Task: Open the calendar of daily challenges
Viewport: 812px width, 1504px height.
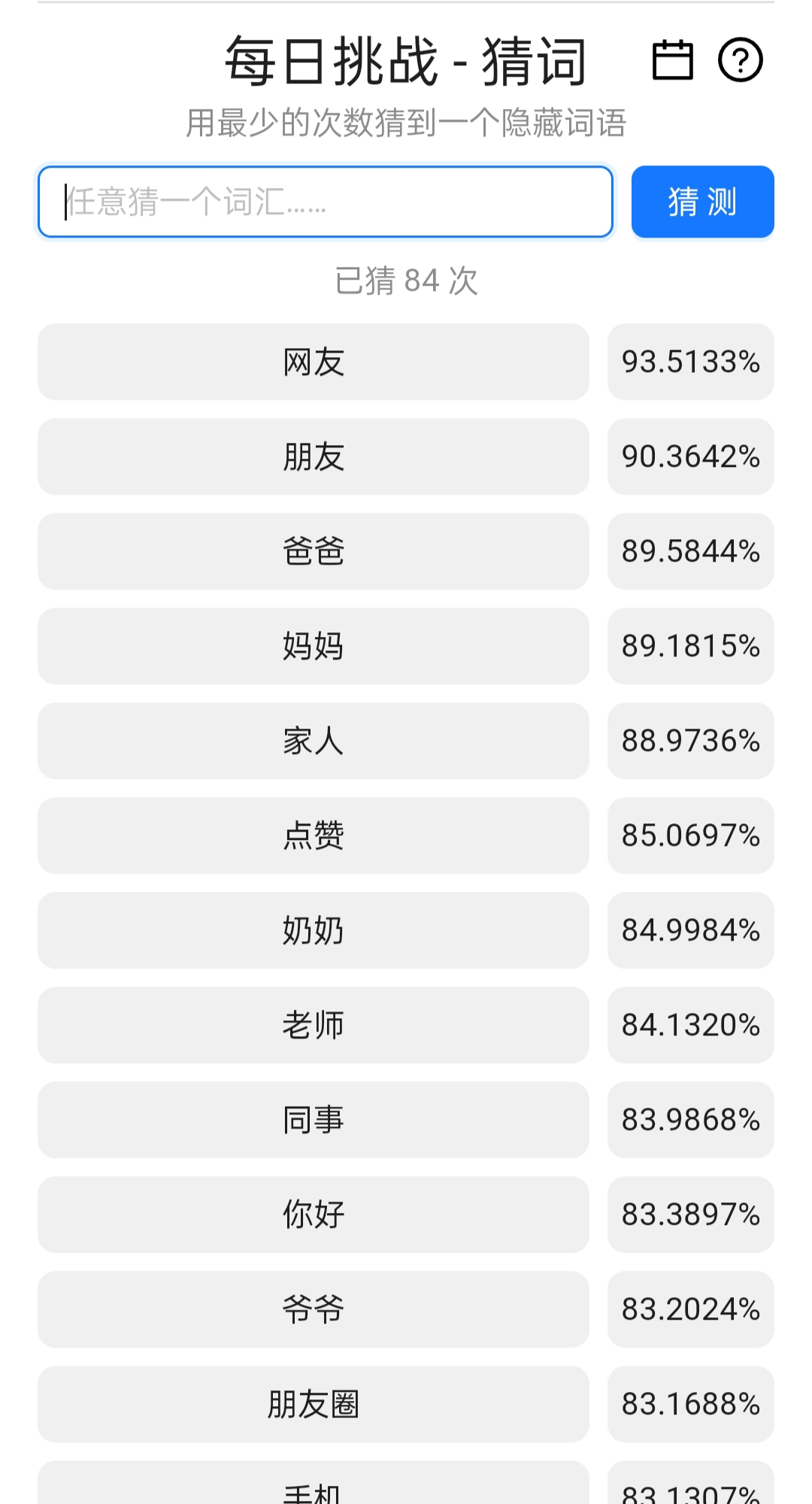Action: coord(672,60)
